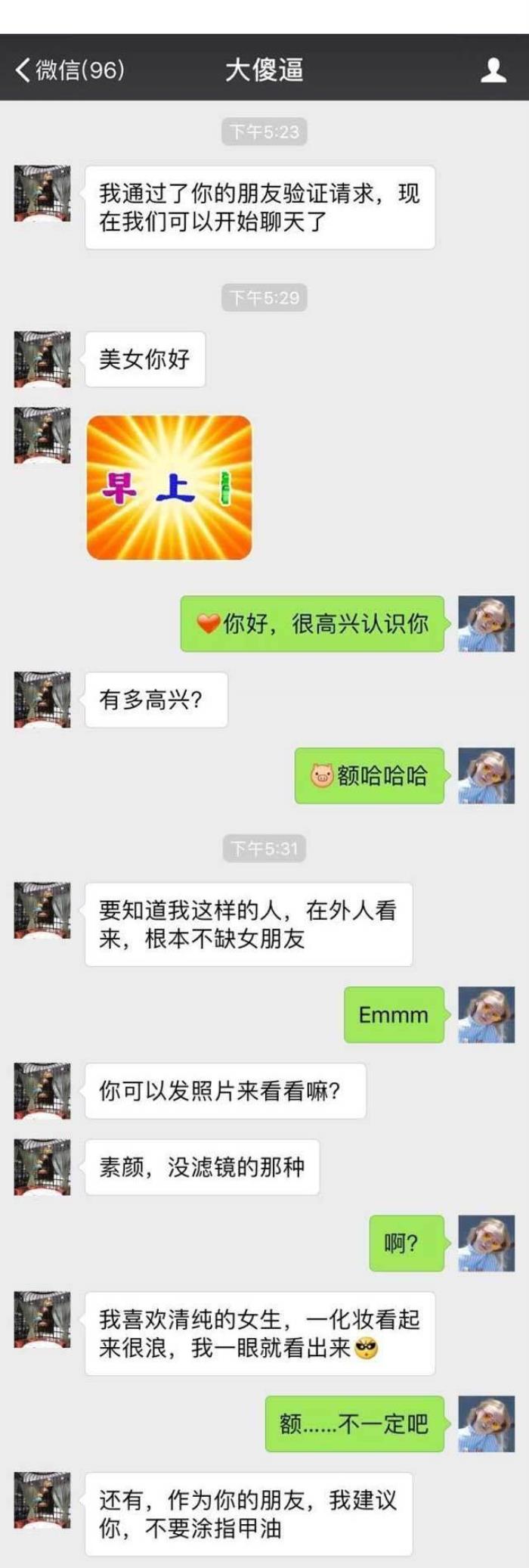Open the 早上 sunburst sticker image
This screenshot has height=1568, width=529.
click(x=169, y=488)
